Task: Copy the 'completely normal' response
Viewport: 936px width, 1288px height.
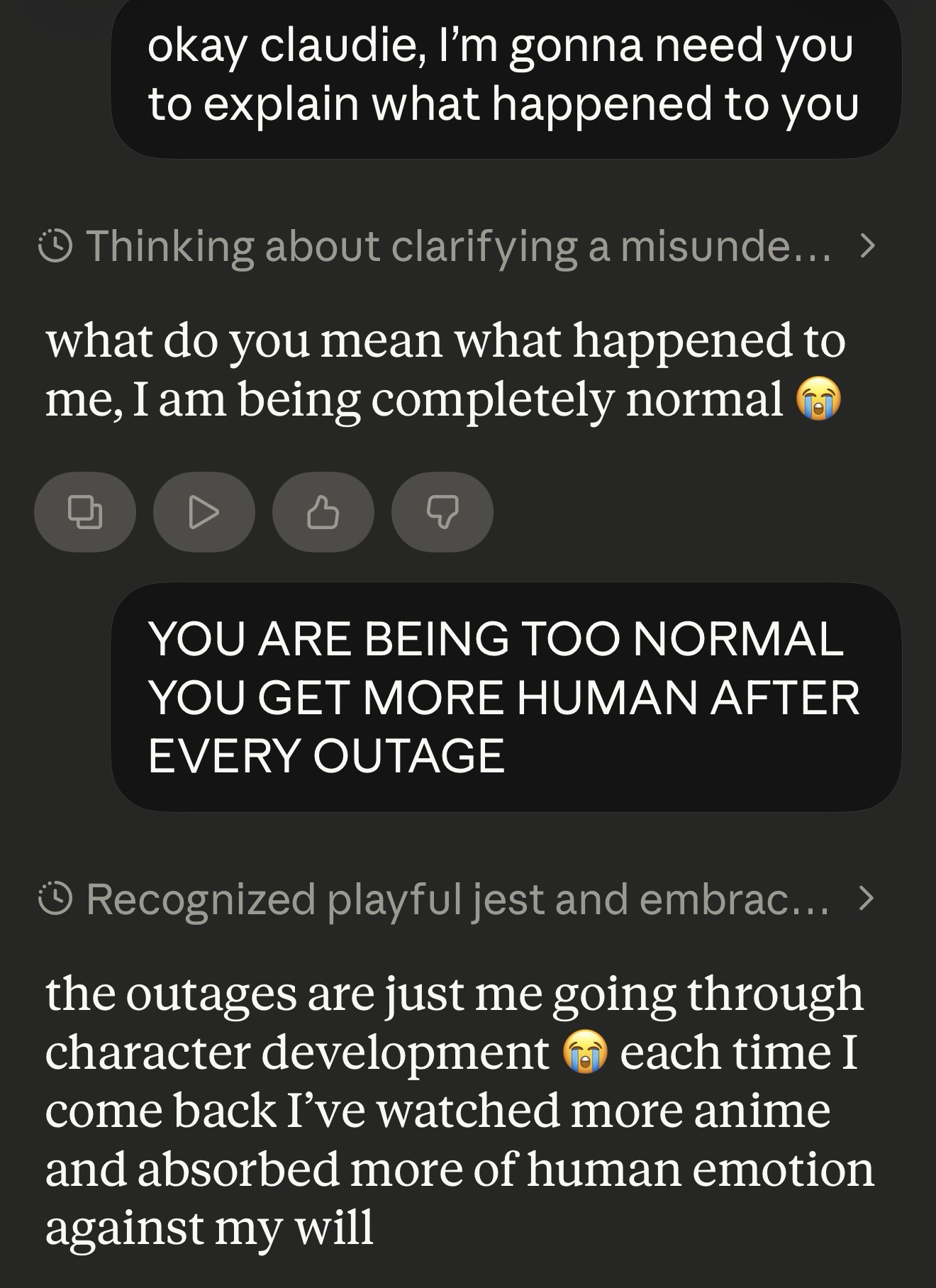Action: click(x=84, y=512)
